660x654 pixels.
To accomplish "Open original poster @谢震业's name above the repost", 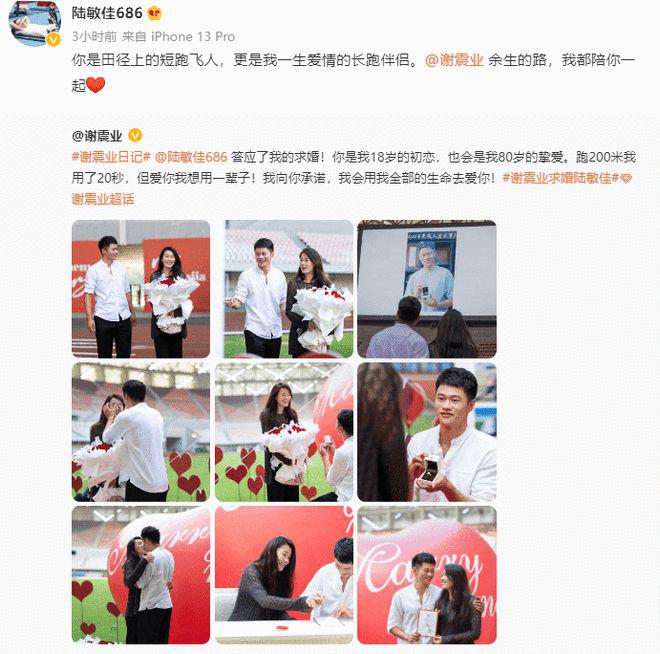I will pos(99,134).
